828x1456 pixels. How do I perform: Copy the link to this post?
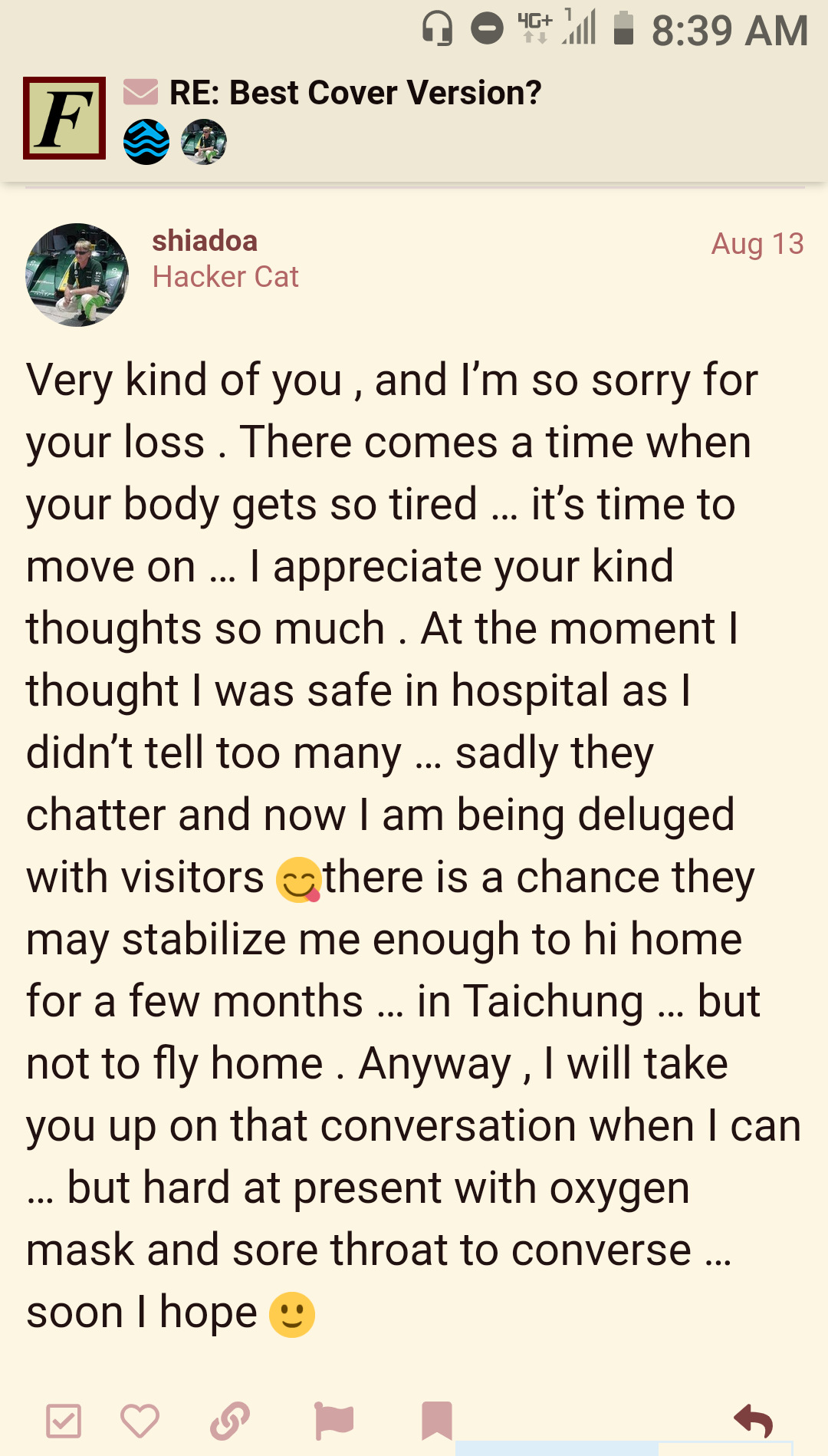pyautogui.click(x=230, y=1421)
